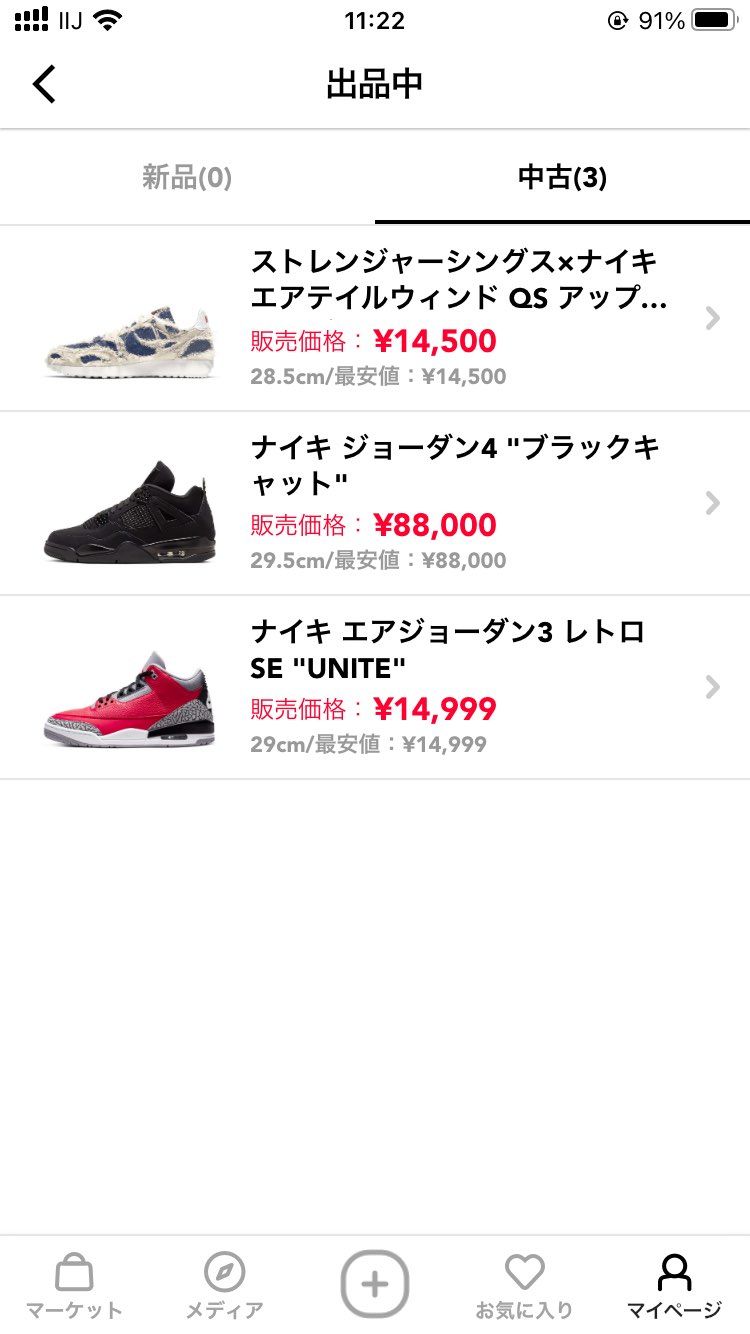Expand the Air Jordan 3 UNITE listing
This screenshot has height=1334, width=750.
pos(711,687)
